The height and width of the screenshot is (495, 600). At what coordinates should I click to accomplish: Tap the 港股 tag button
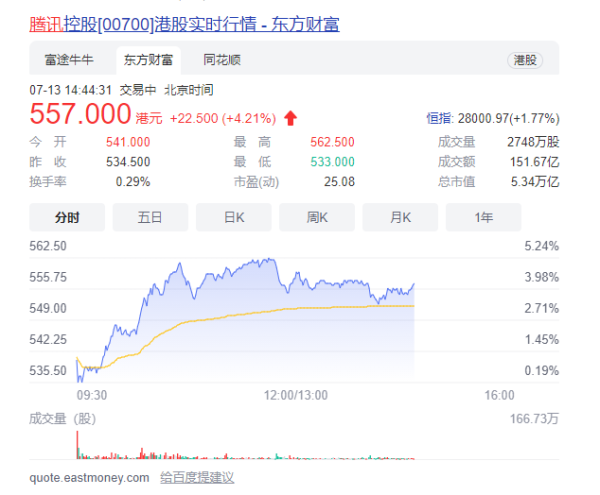[x=525, y=60]
